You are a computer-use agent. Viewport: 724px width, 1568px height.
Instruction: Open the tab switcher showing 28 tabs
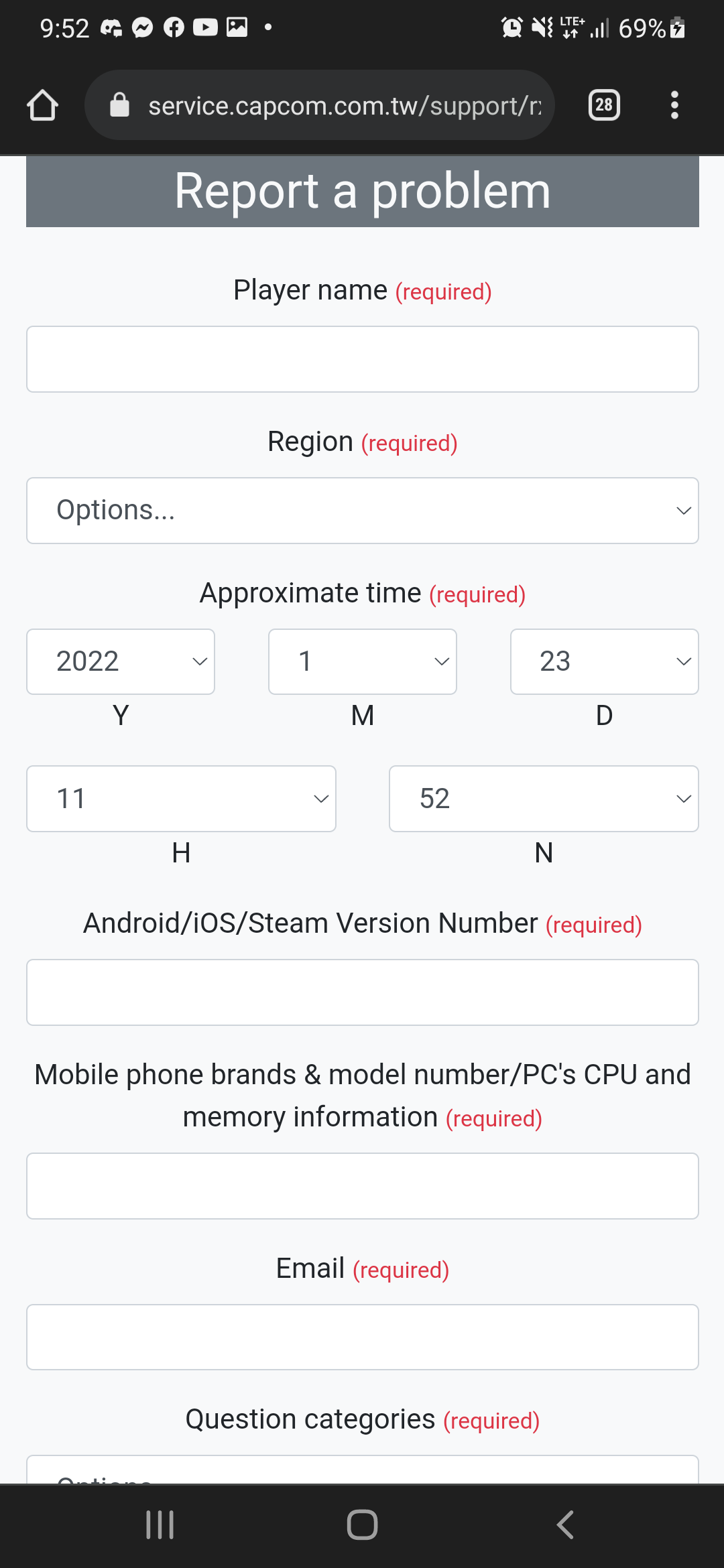pos(603,105)
